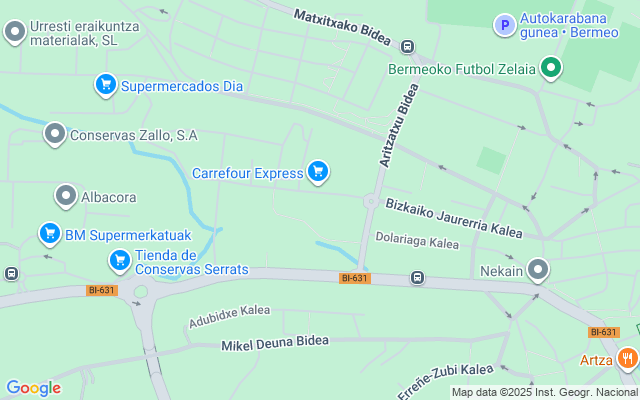Tap the Tienda de Conservas Serrats marker
Screen dimensions: 640x400
(x=120, y=261)
